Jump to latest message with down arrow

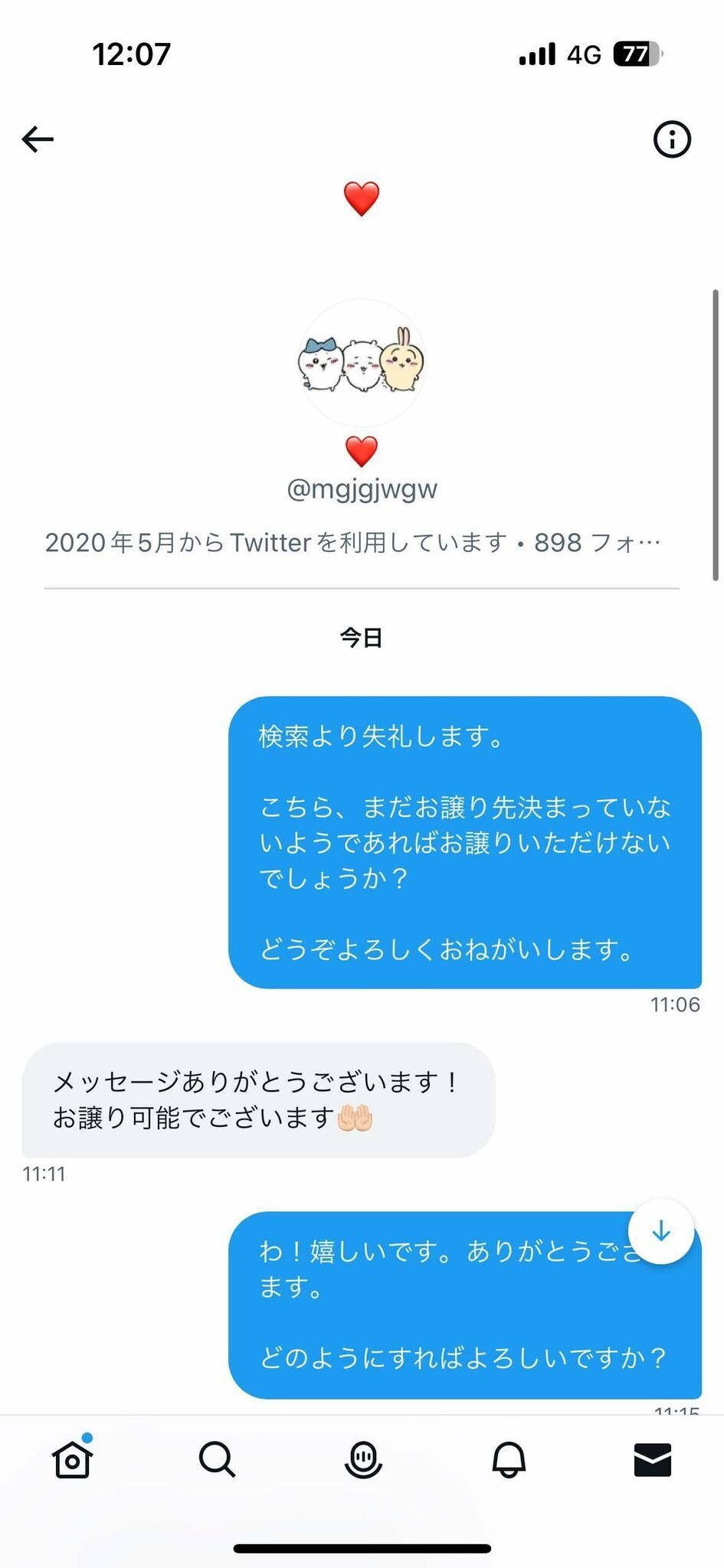660,1231
